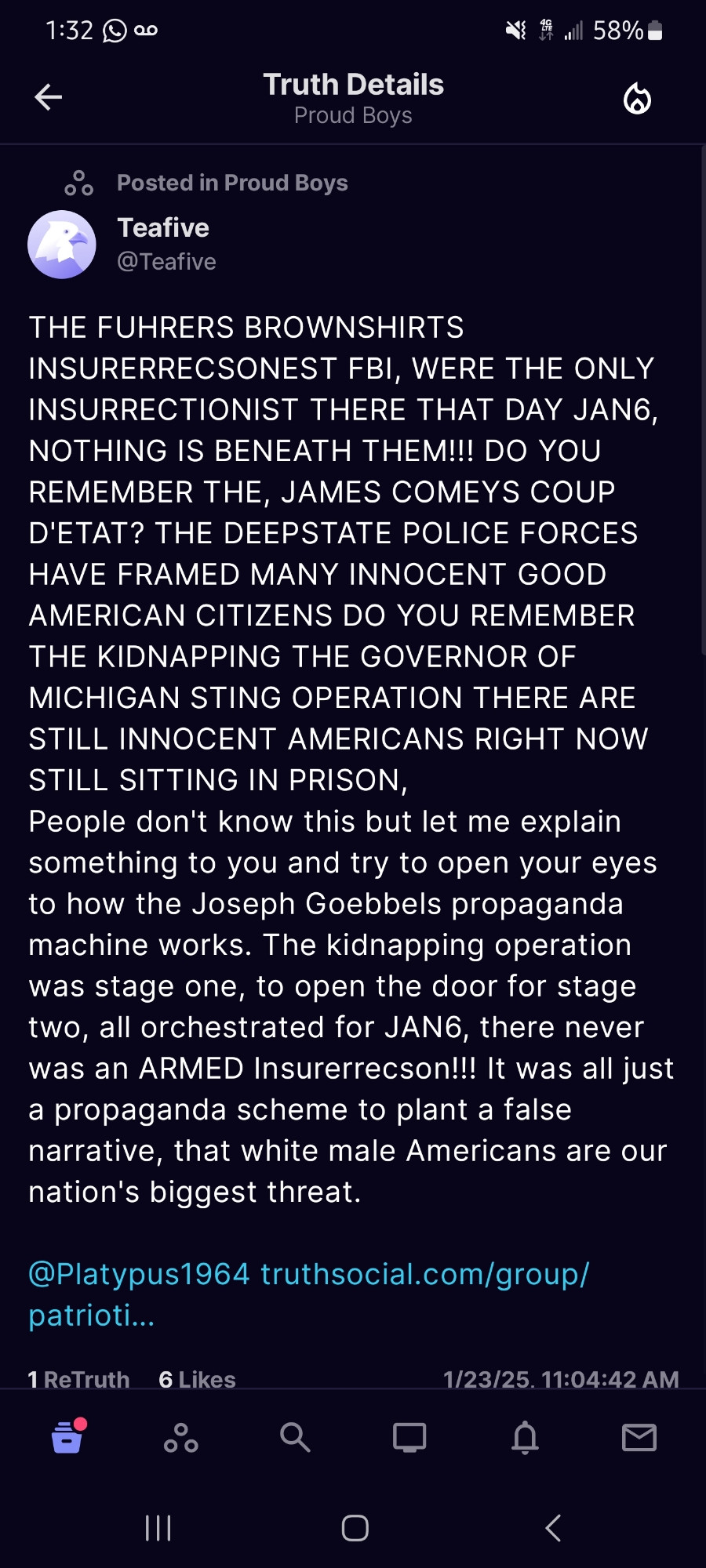Open the Search tab
This screenshot has height=1568, width=706.
pyautogui.click(x=295, y=1437)
